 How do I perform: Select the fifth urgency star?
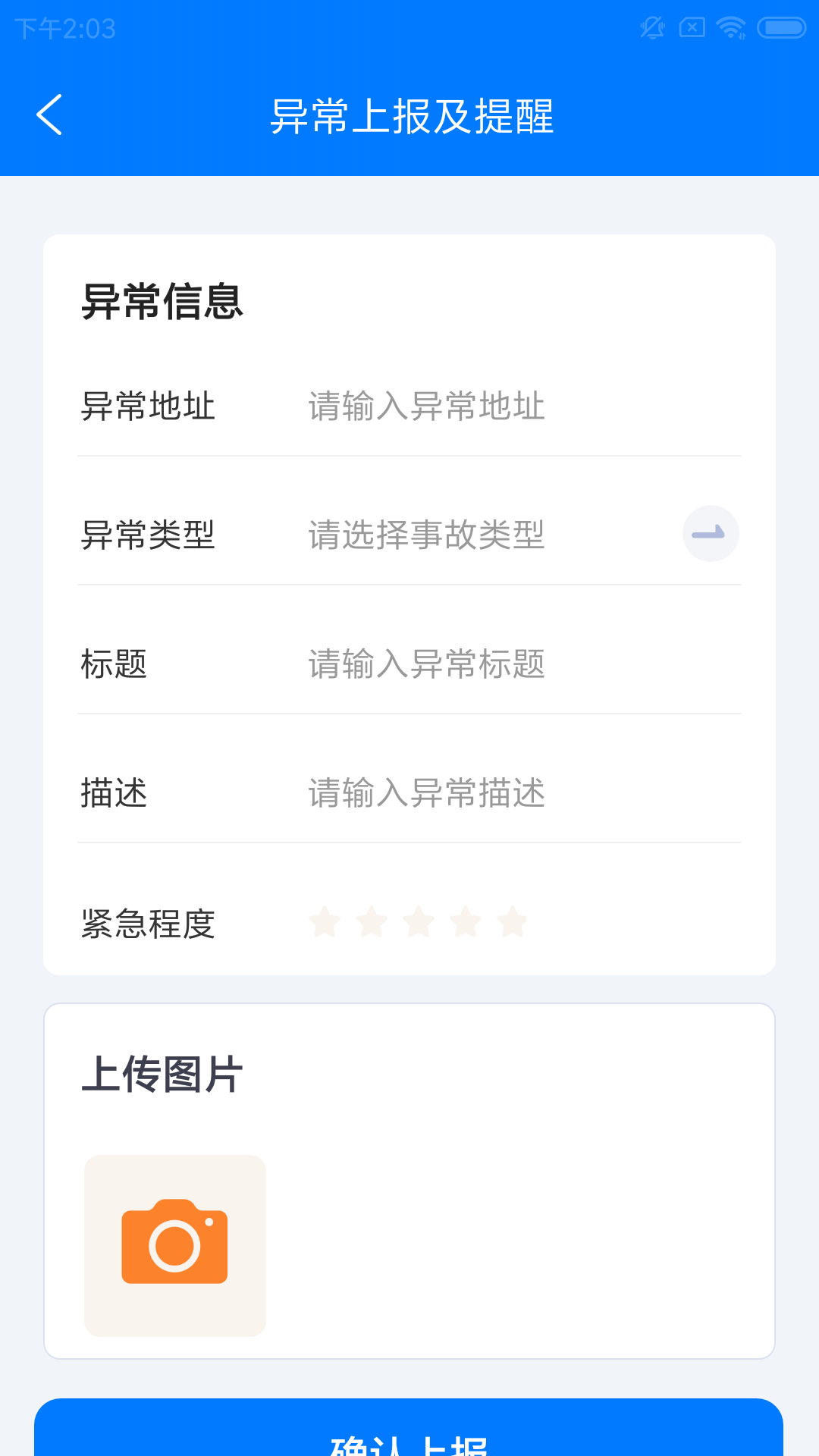[513, 922]
